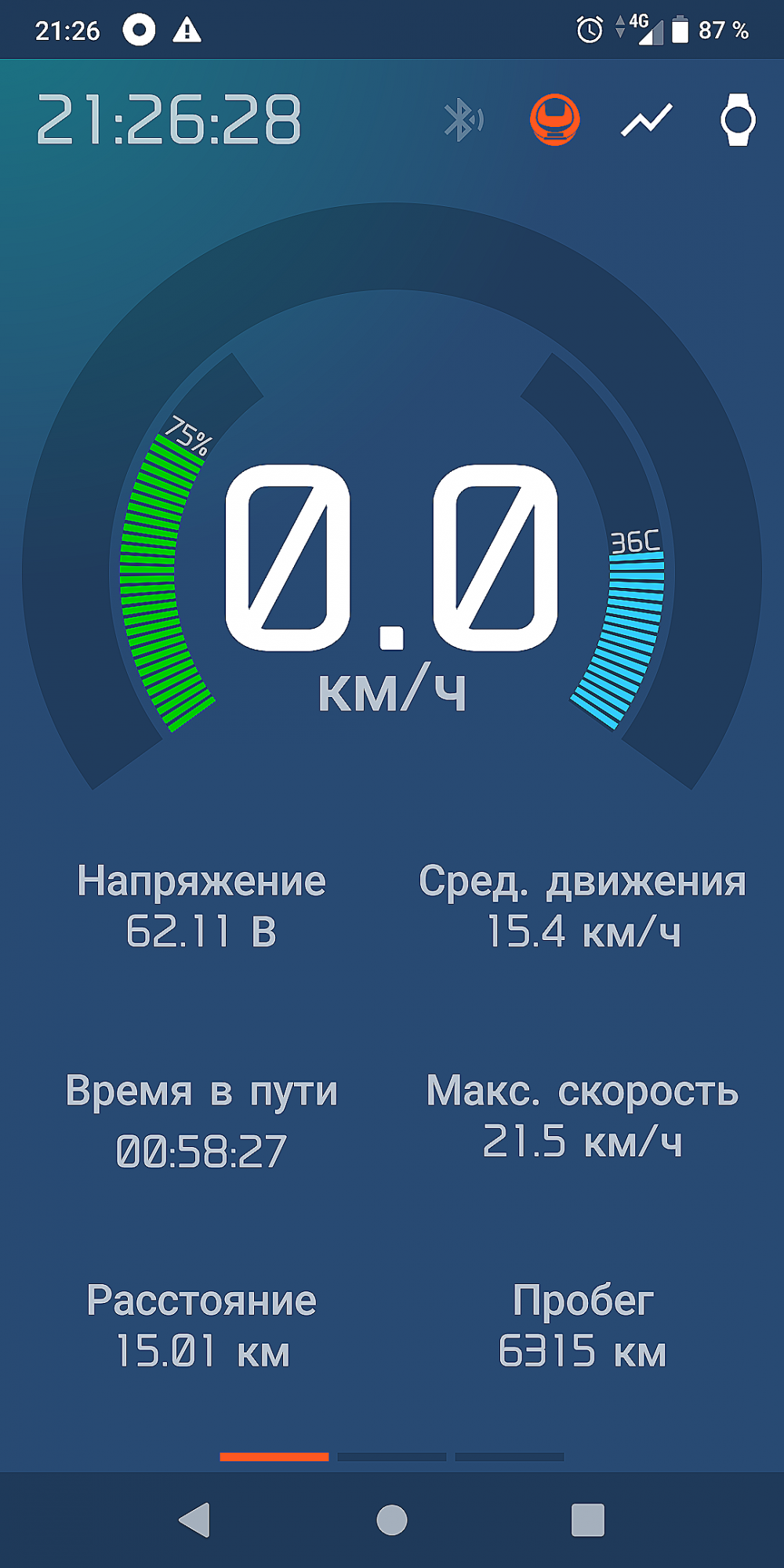Tap the smartwatch connection icon
Screen dimensions: 784x1568
point(738,120)
